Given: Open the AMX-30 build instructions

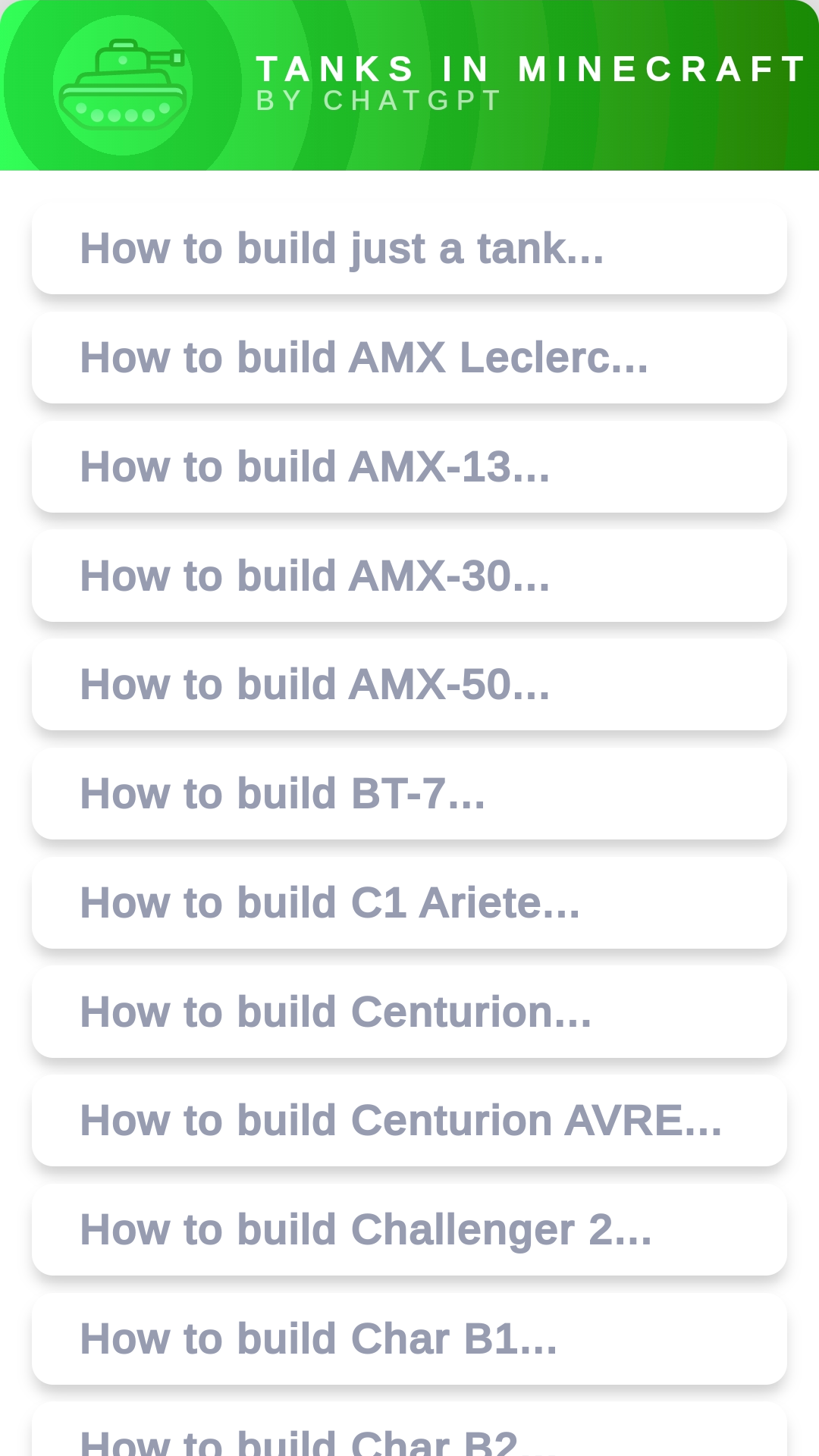Looking at the screenshot, I should [409, 576].
